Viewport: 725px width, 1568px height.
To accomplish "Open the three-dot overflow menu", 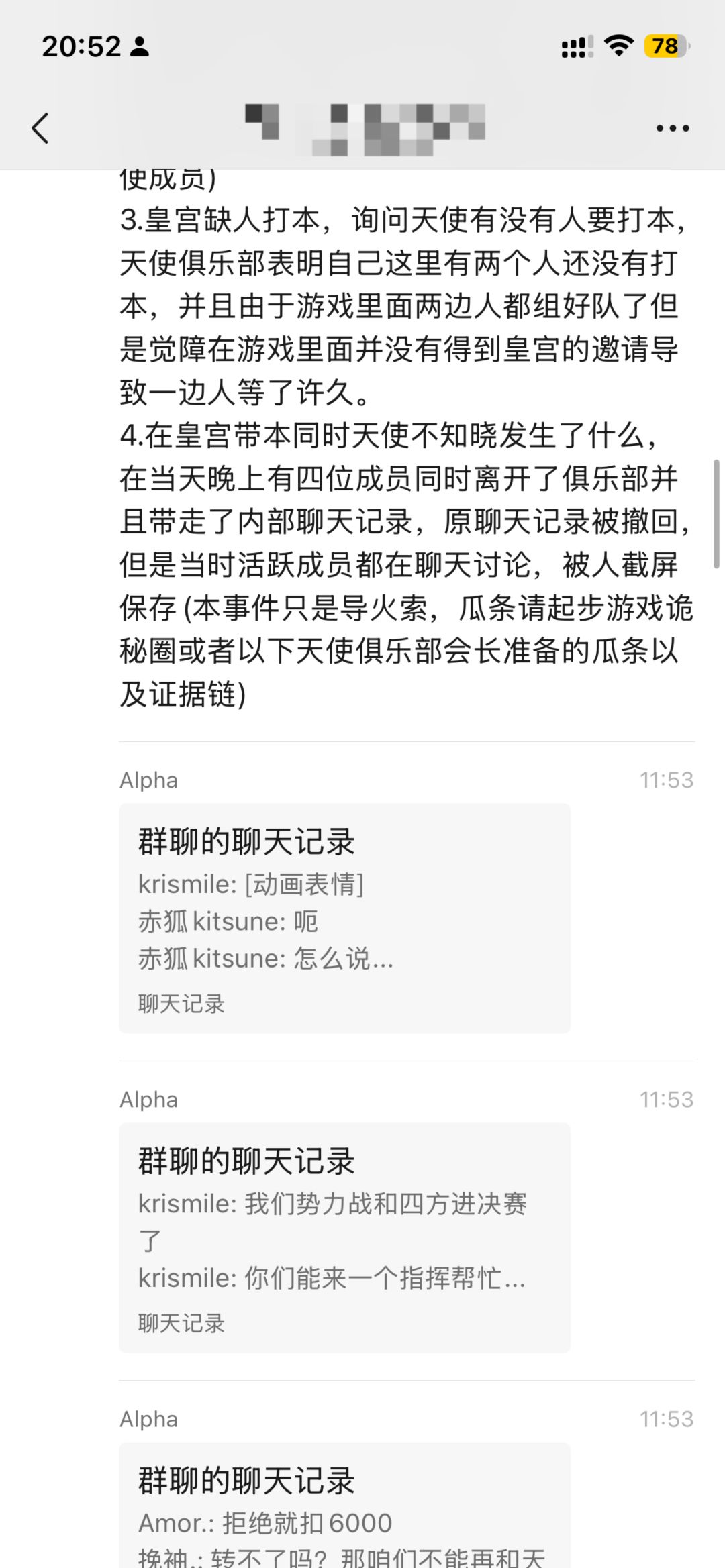I will [673, 128].
